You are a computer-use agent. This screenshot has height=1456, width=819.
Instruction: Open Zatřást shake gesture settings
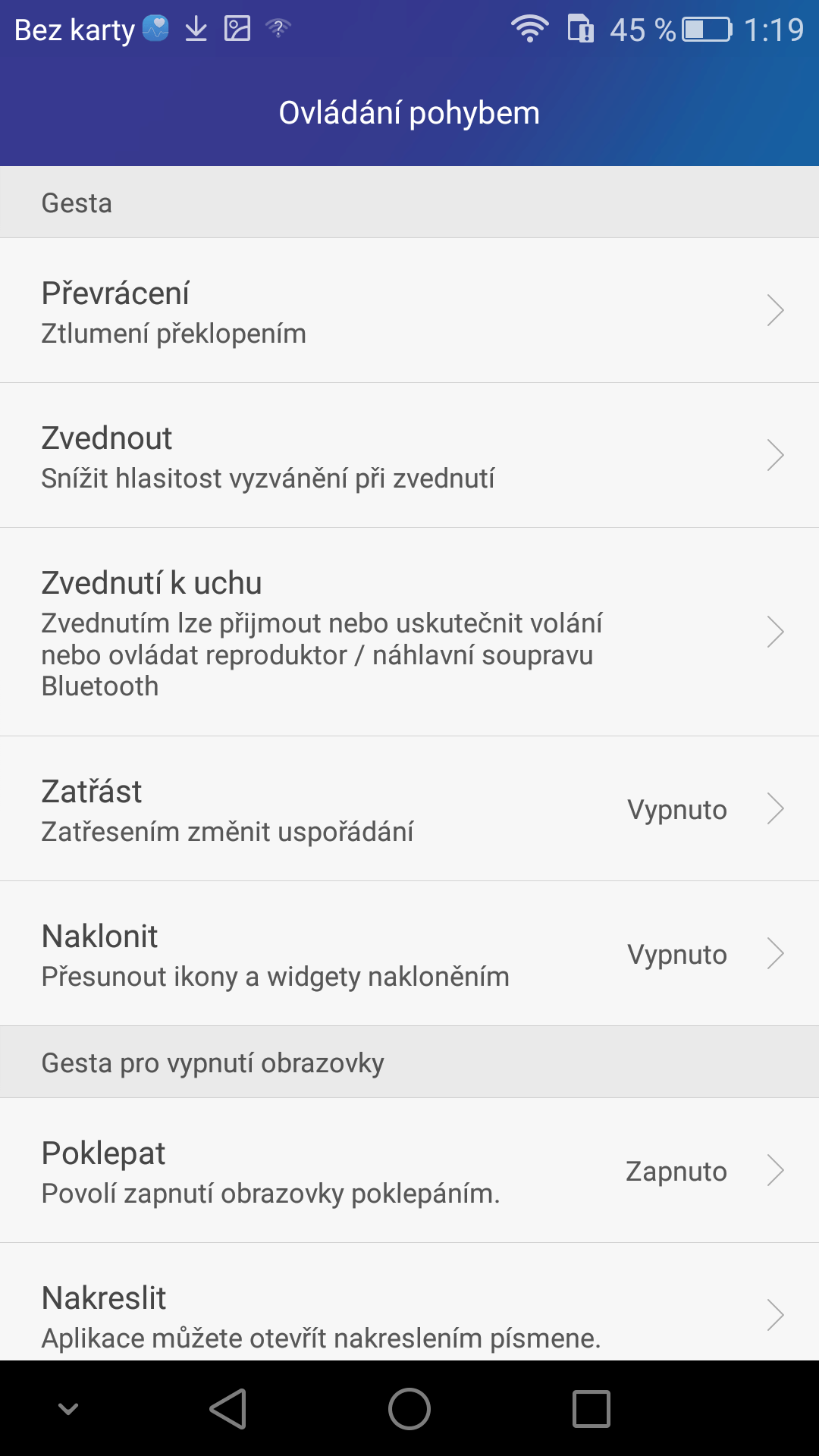click(409, 808)
